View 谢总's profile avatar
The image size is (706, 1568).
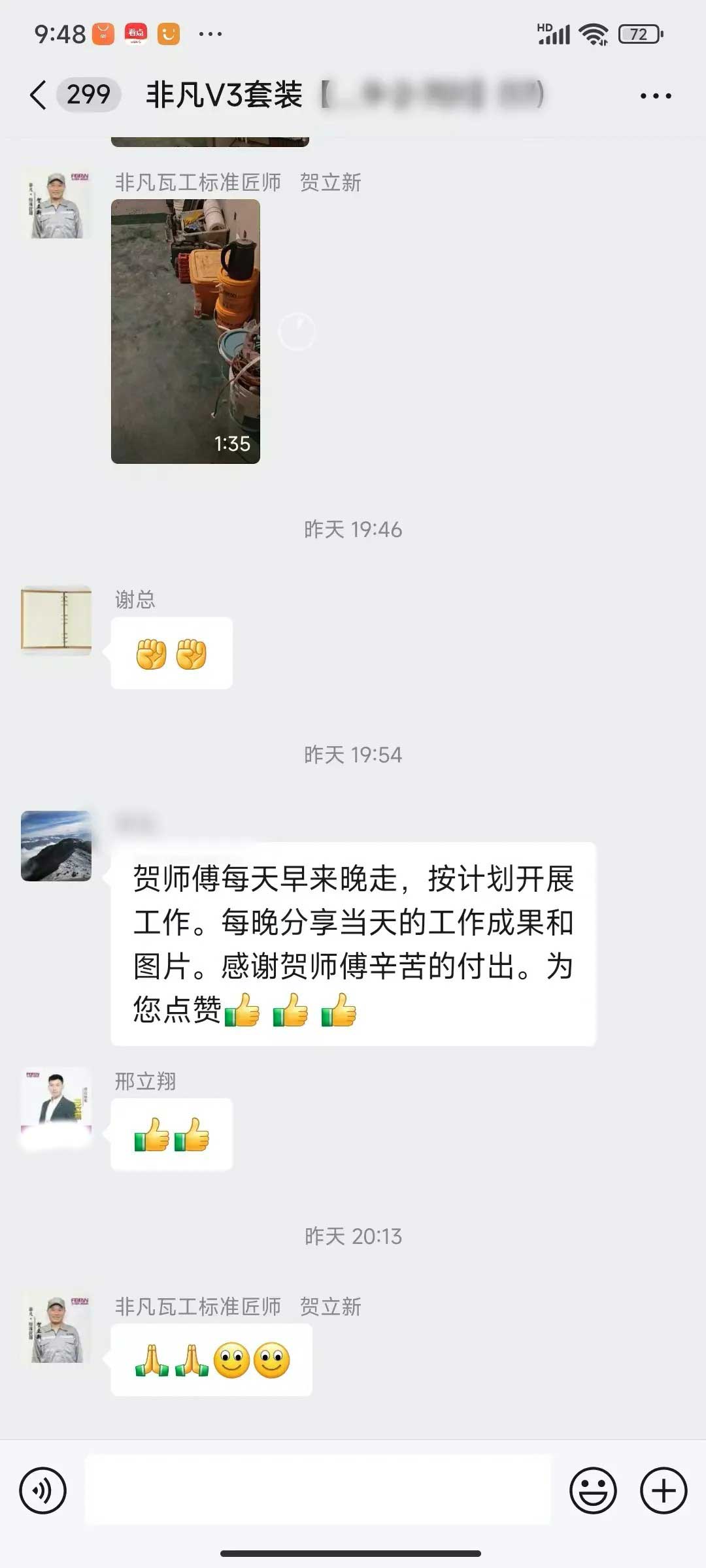[x=56, y=620]
